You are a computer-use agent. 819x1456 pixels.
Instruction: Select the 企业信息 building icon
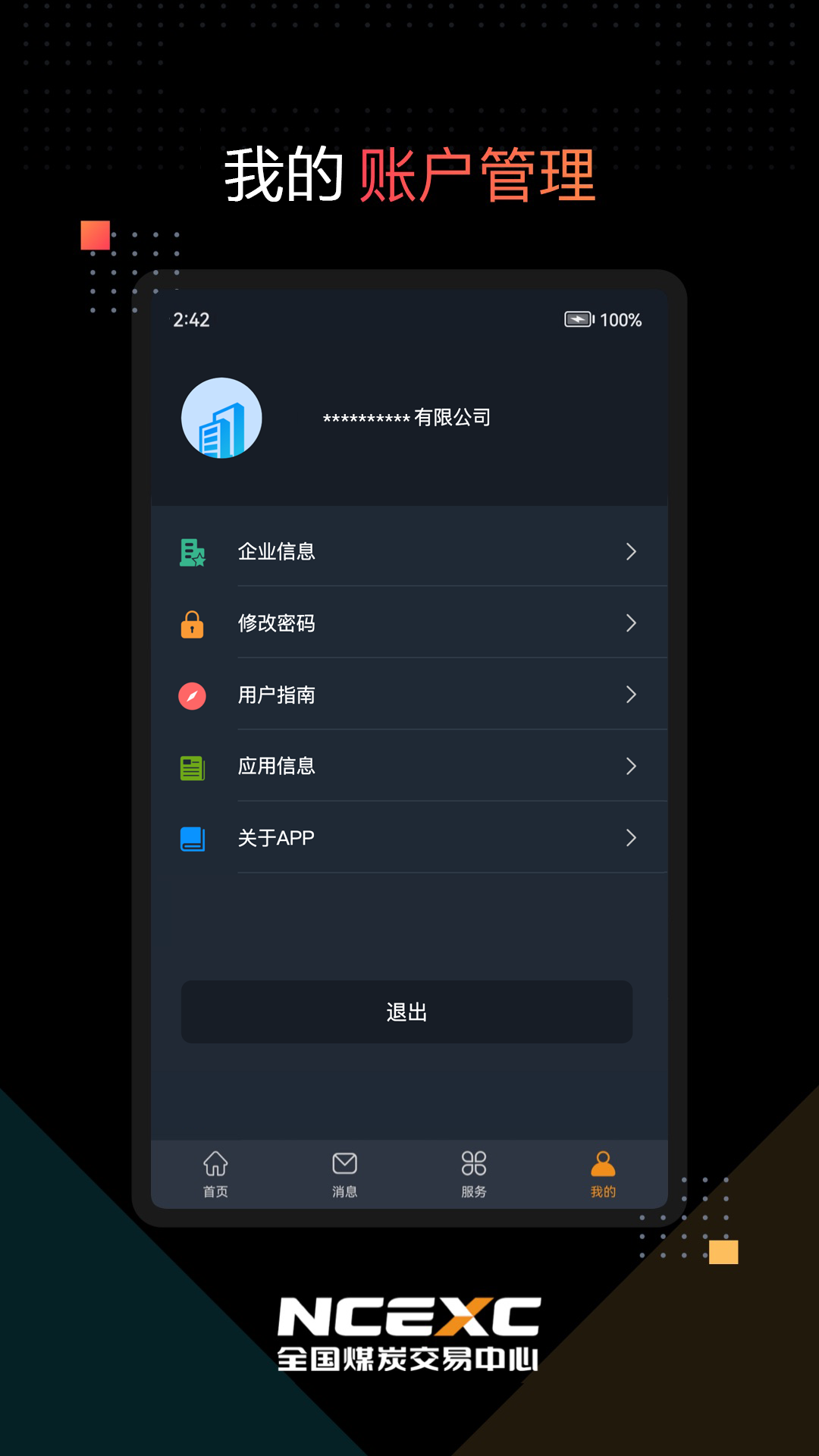pyautogui.click(x=192, y=552)
